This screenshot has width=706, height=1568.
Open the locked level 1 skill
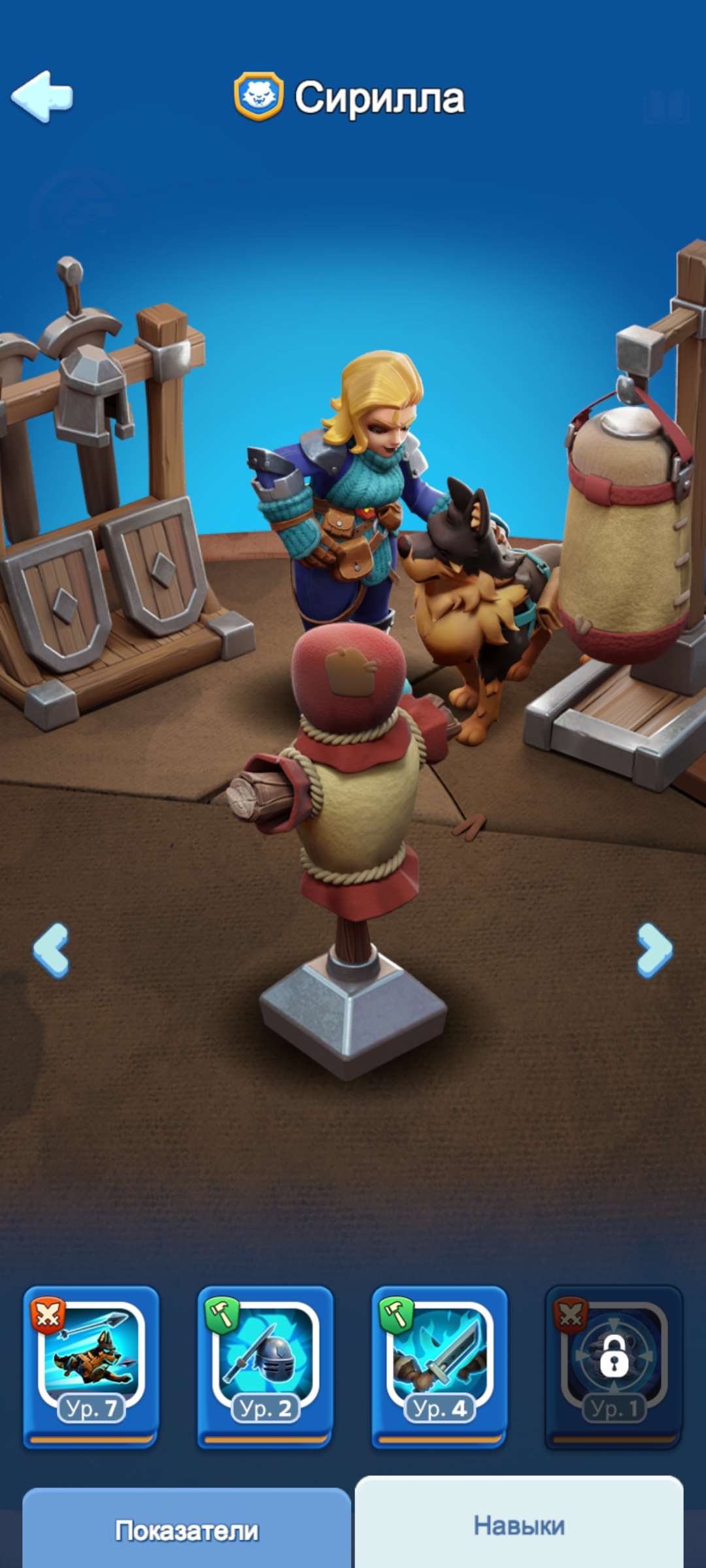pos(614,1365)
